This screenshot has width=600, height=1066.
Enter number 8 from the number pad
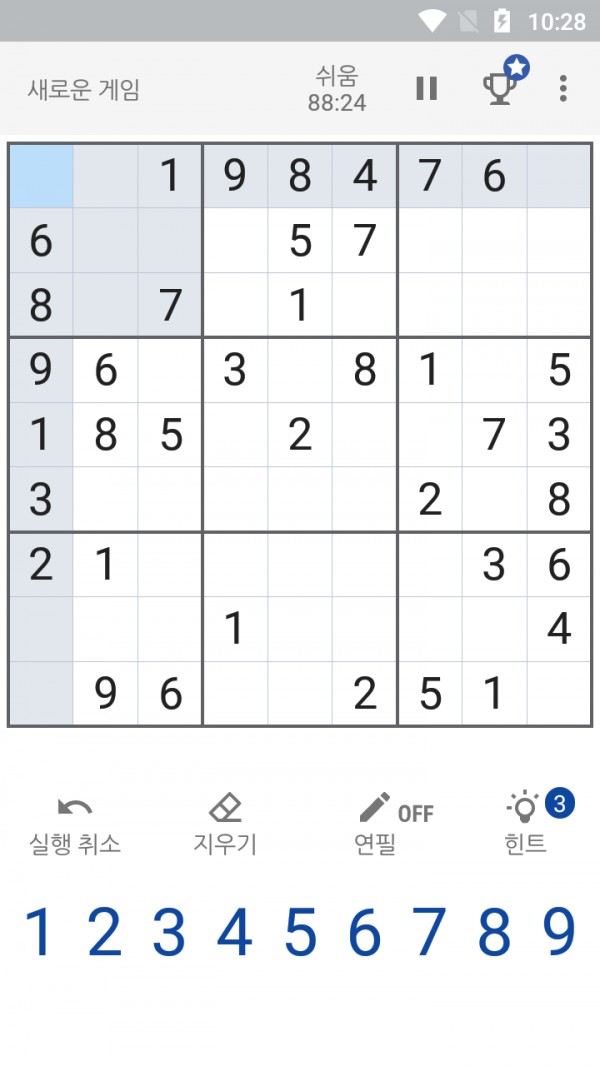click(x=495, y=931)
